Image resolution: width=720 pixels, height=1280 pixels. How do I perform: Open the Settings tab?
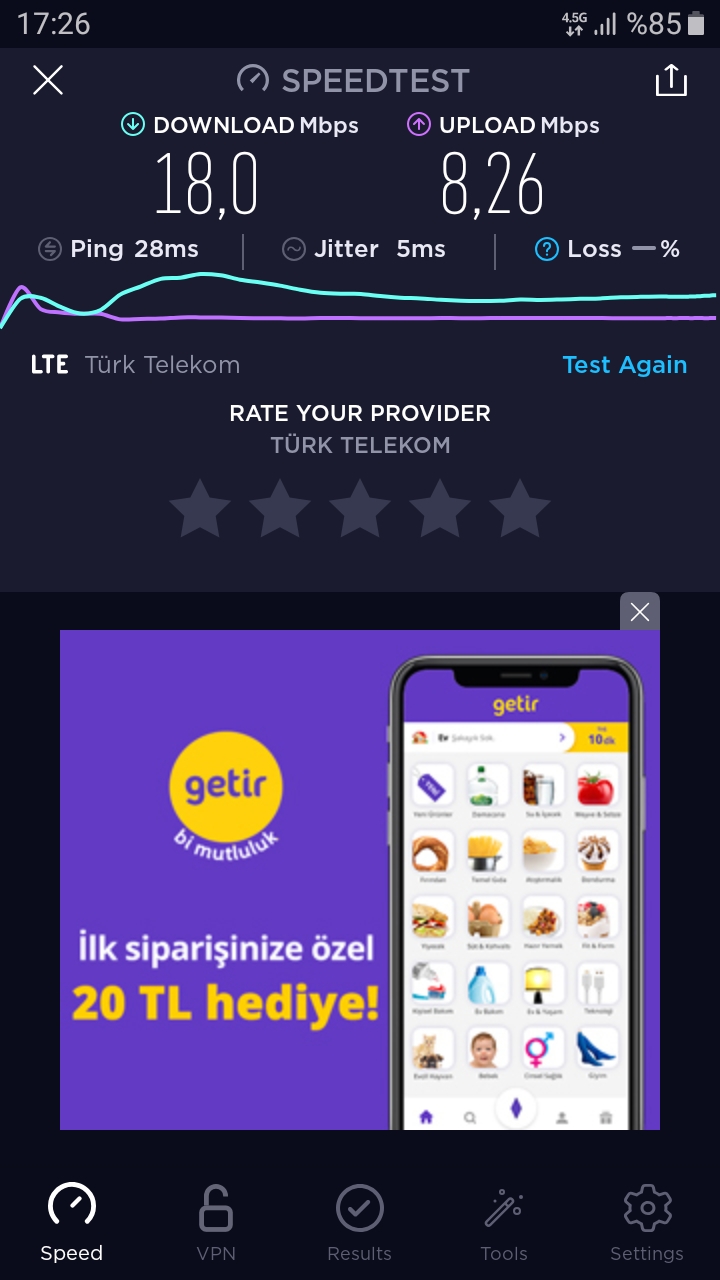click(x=647, y=1222)
